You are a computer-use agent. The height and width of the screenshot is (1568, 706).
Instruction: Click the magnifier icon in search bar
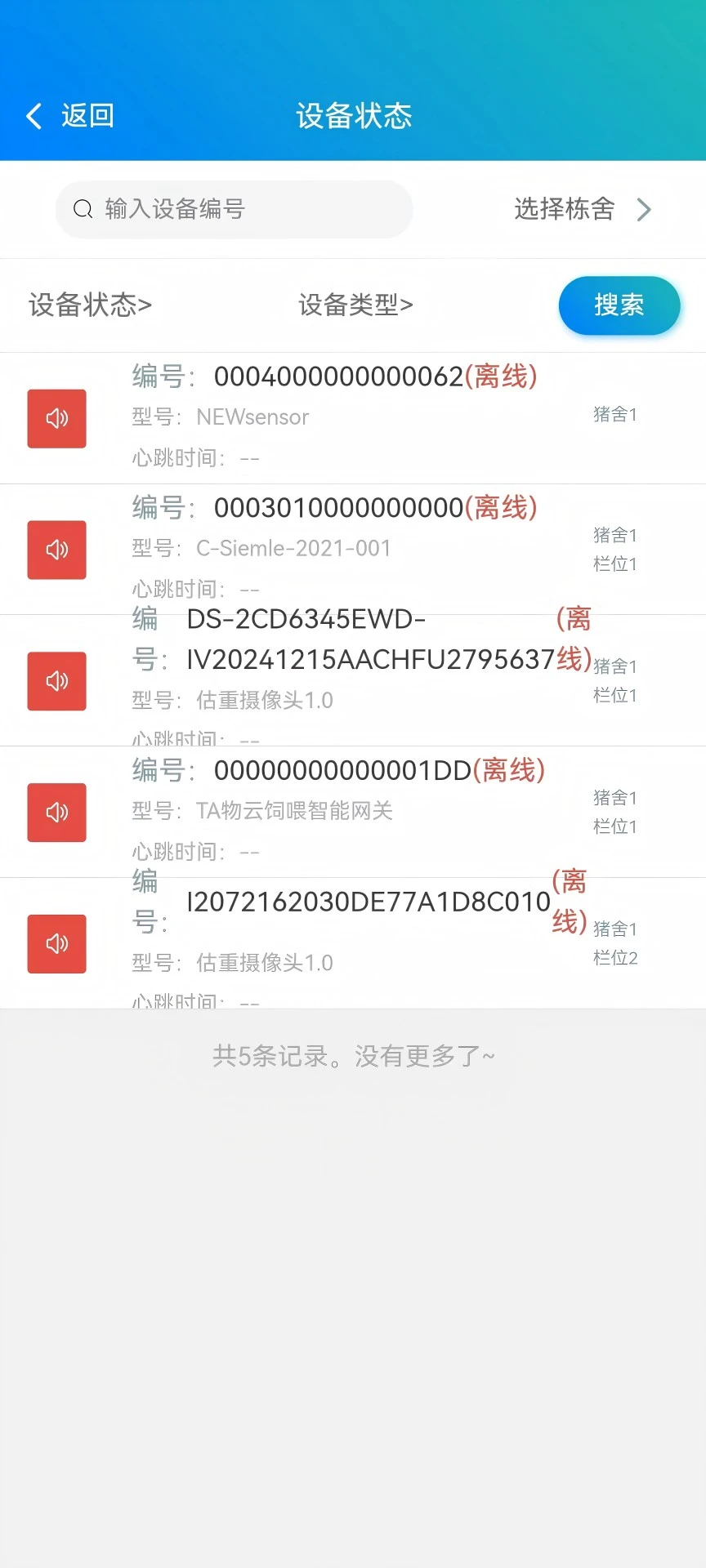click(83, 209)
